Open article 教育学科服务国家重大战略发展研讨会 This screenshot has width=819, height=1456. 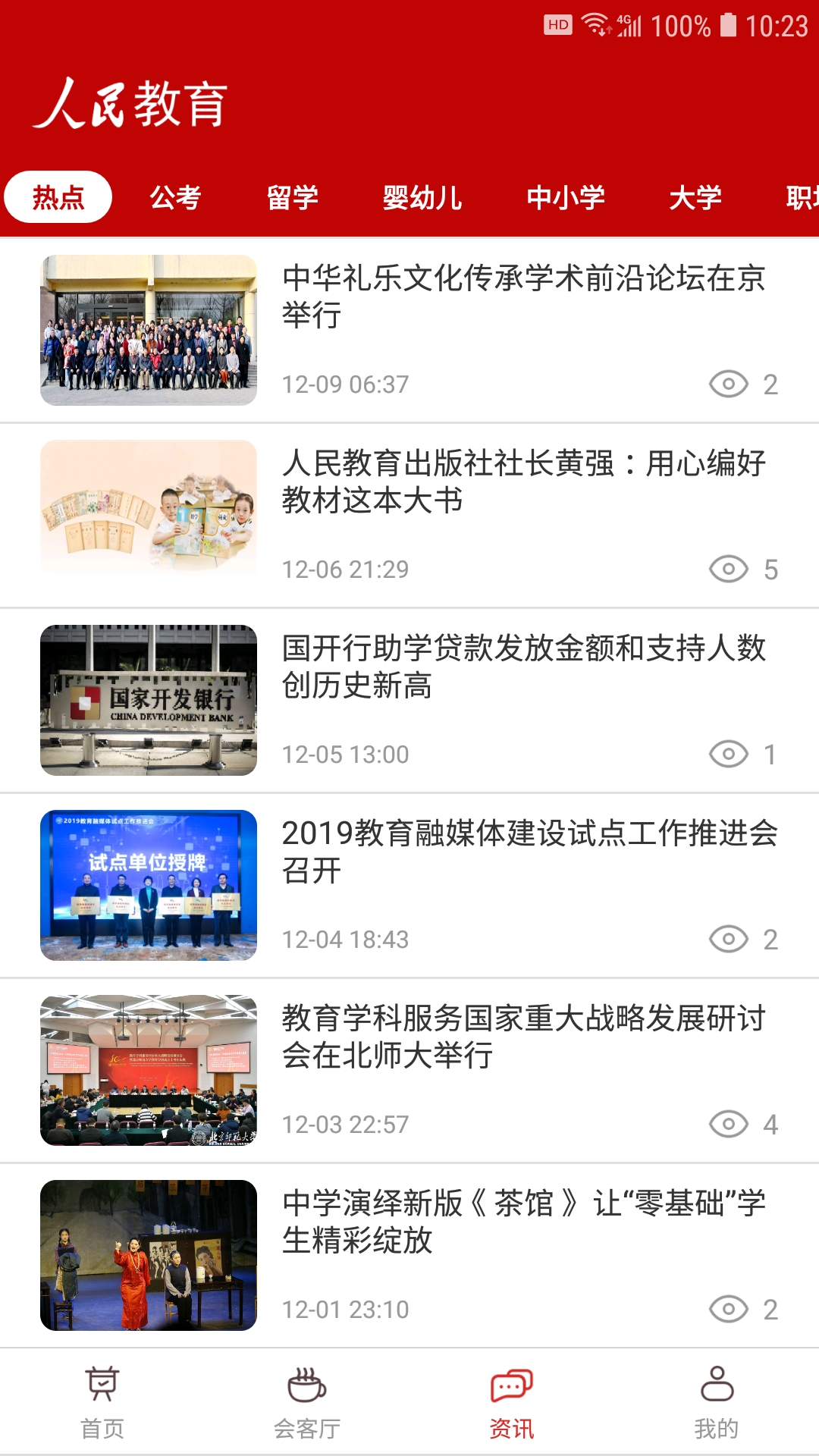click(523, 1037)
